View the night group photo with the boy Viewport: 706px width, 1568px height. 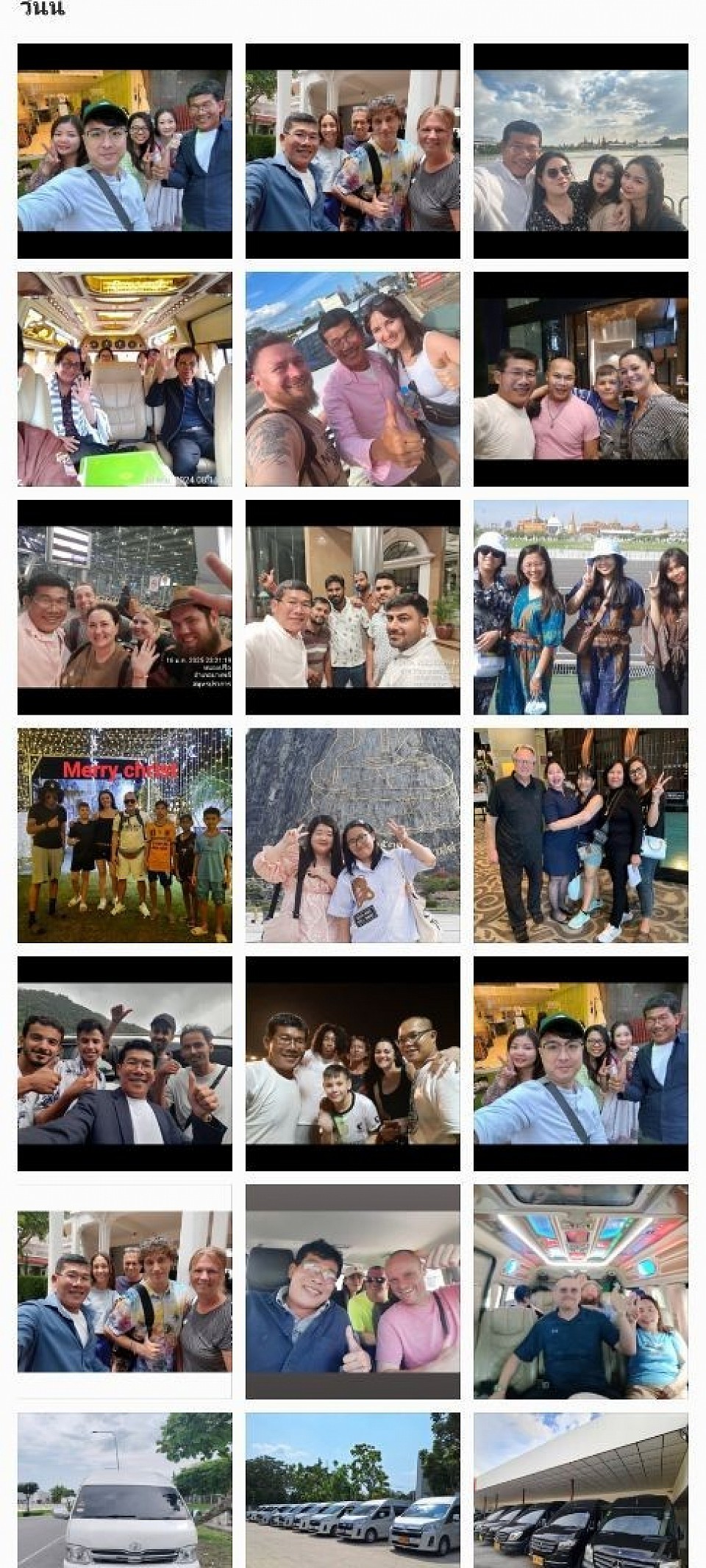pos(353,1063)
